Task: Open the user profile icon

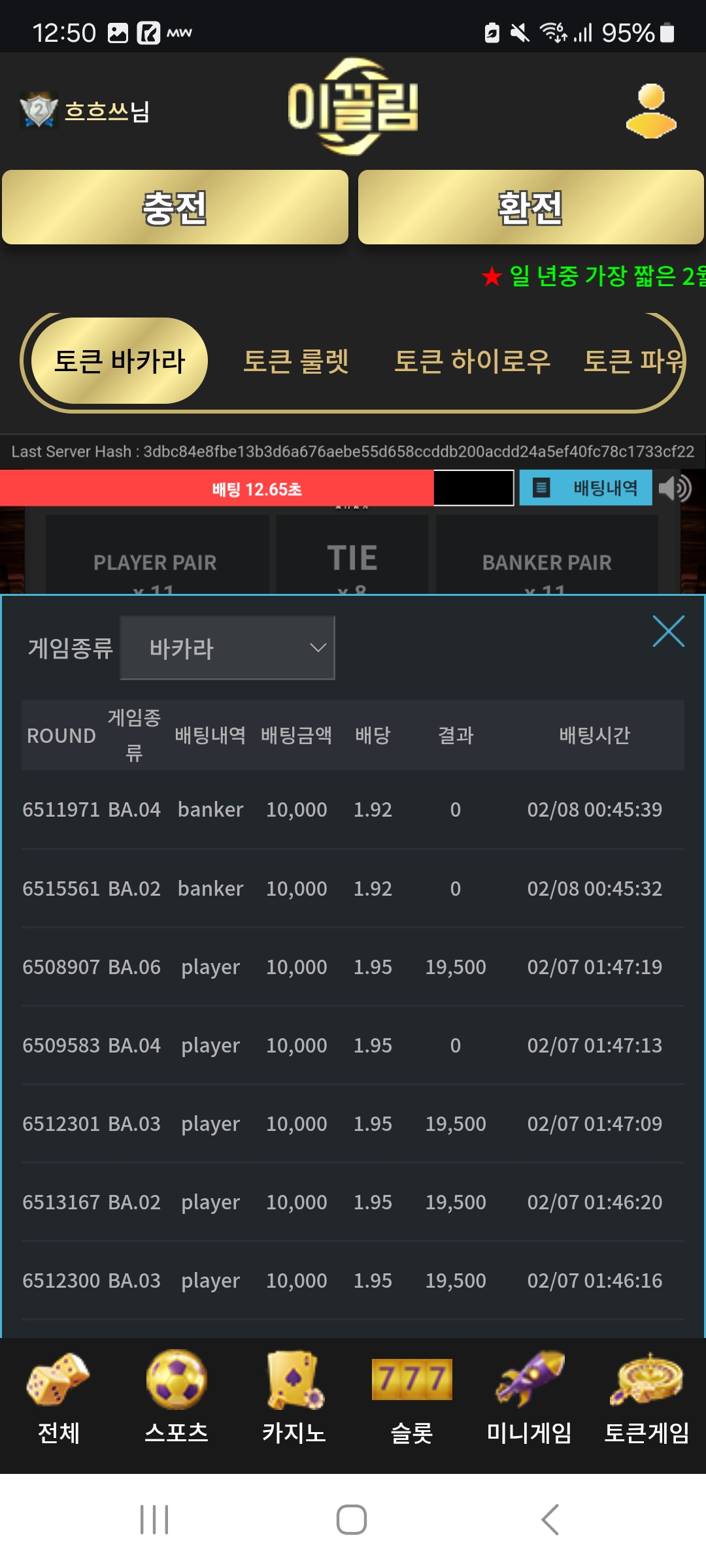Action: tap(651, 111)
